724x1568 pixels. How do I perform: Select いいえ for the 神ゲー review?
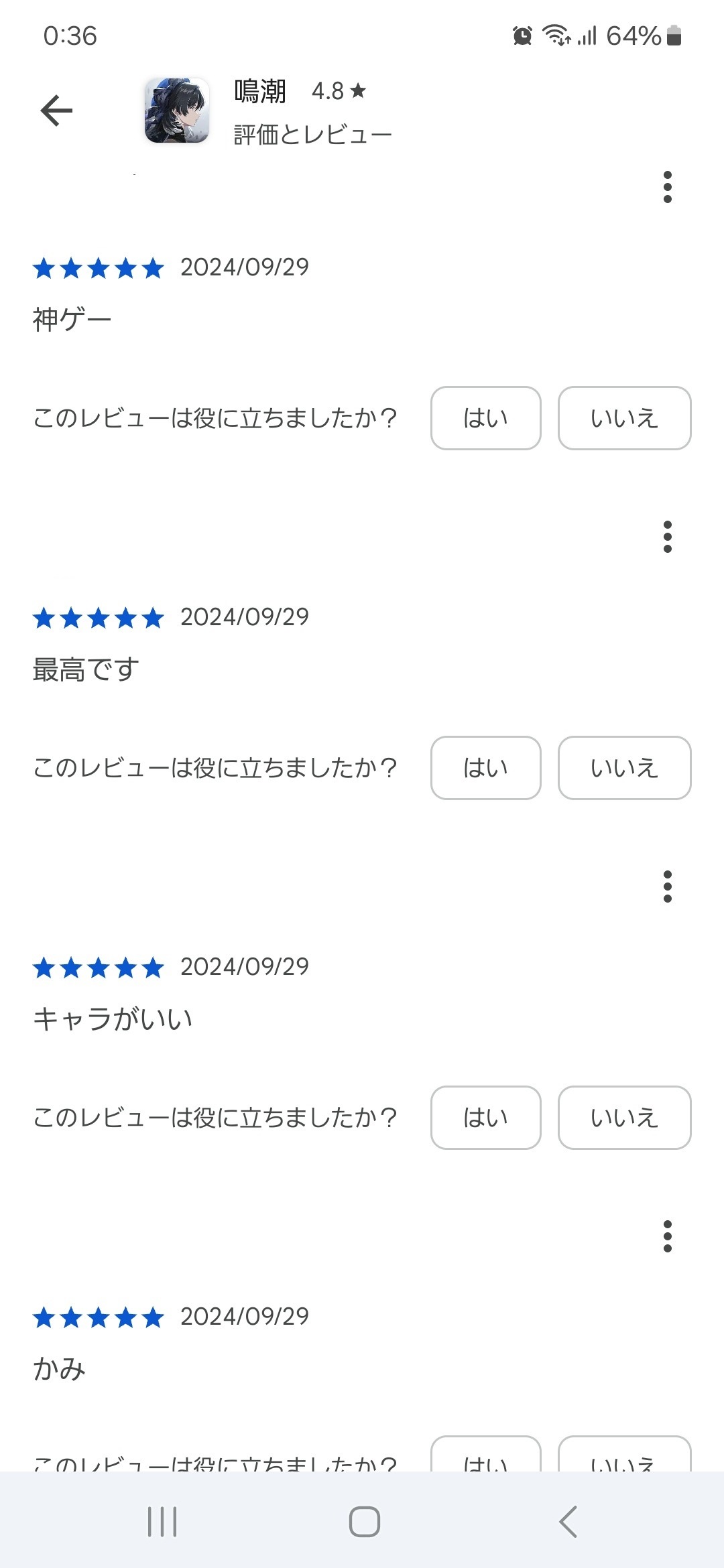click(x=624, y=418)
